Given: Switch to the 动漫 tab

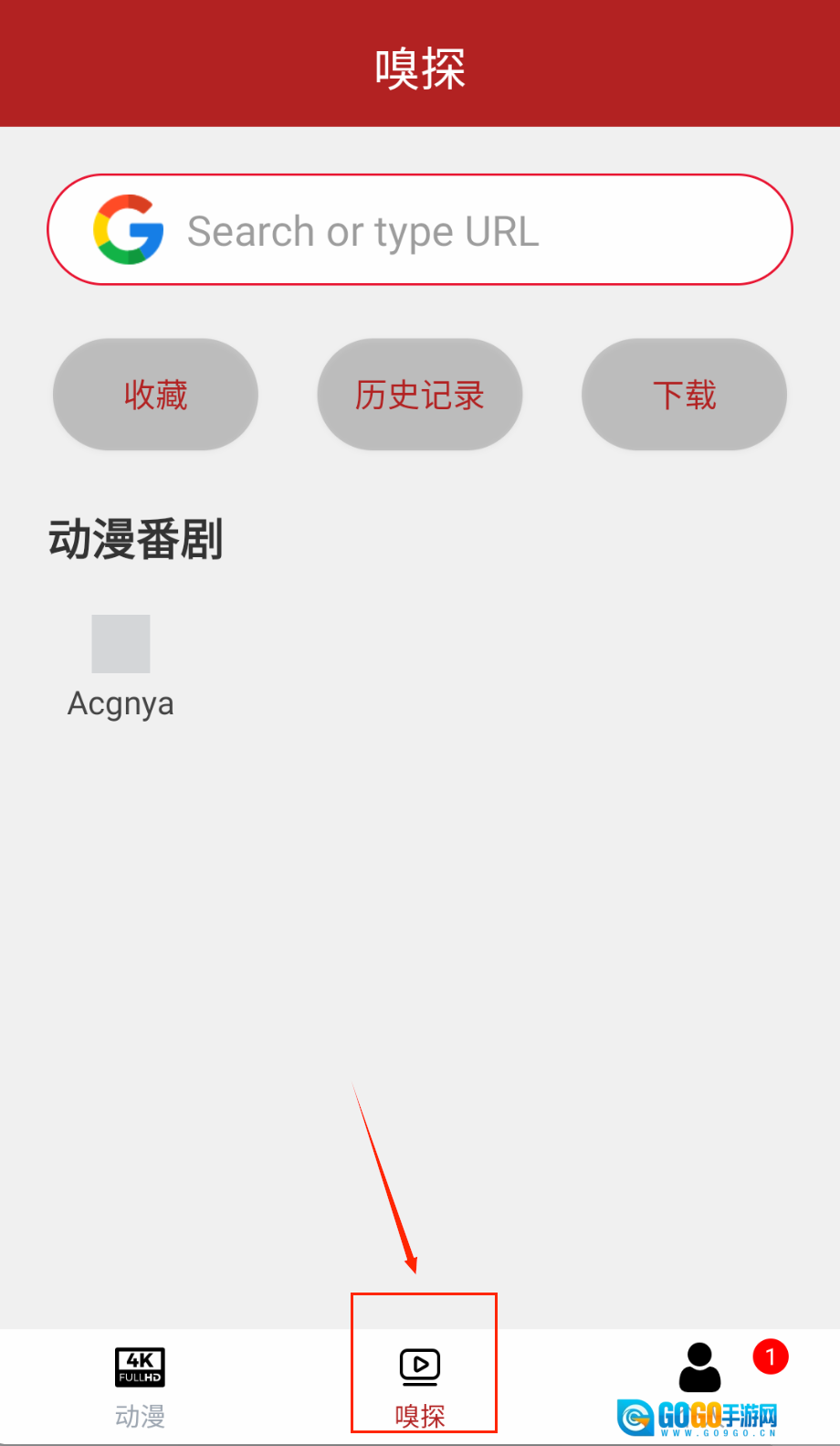Looking at the screenshot, I should coord(140,1386).
